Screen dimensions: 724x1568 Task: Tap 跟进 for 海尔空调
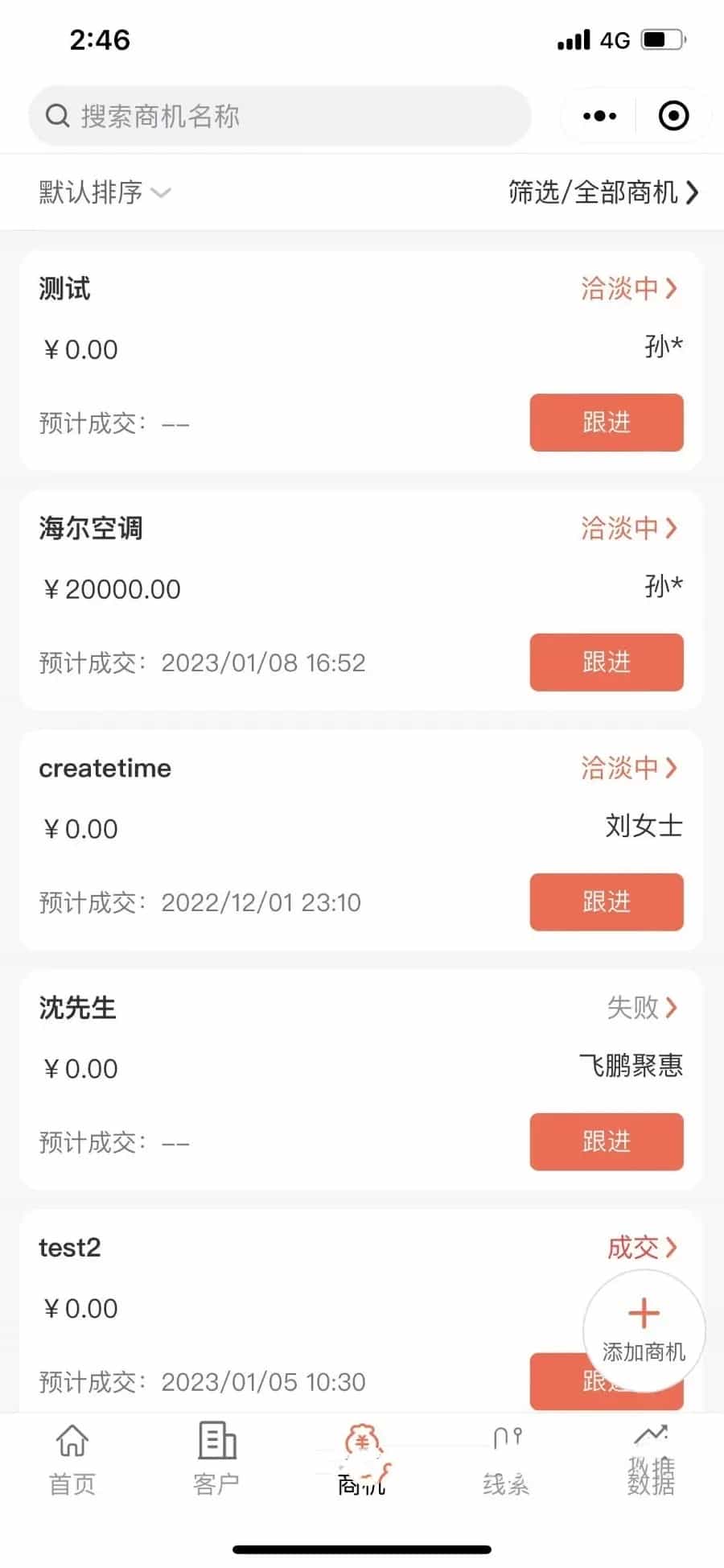[607, 662]
